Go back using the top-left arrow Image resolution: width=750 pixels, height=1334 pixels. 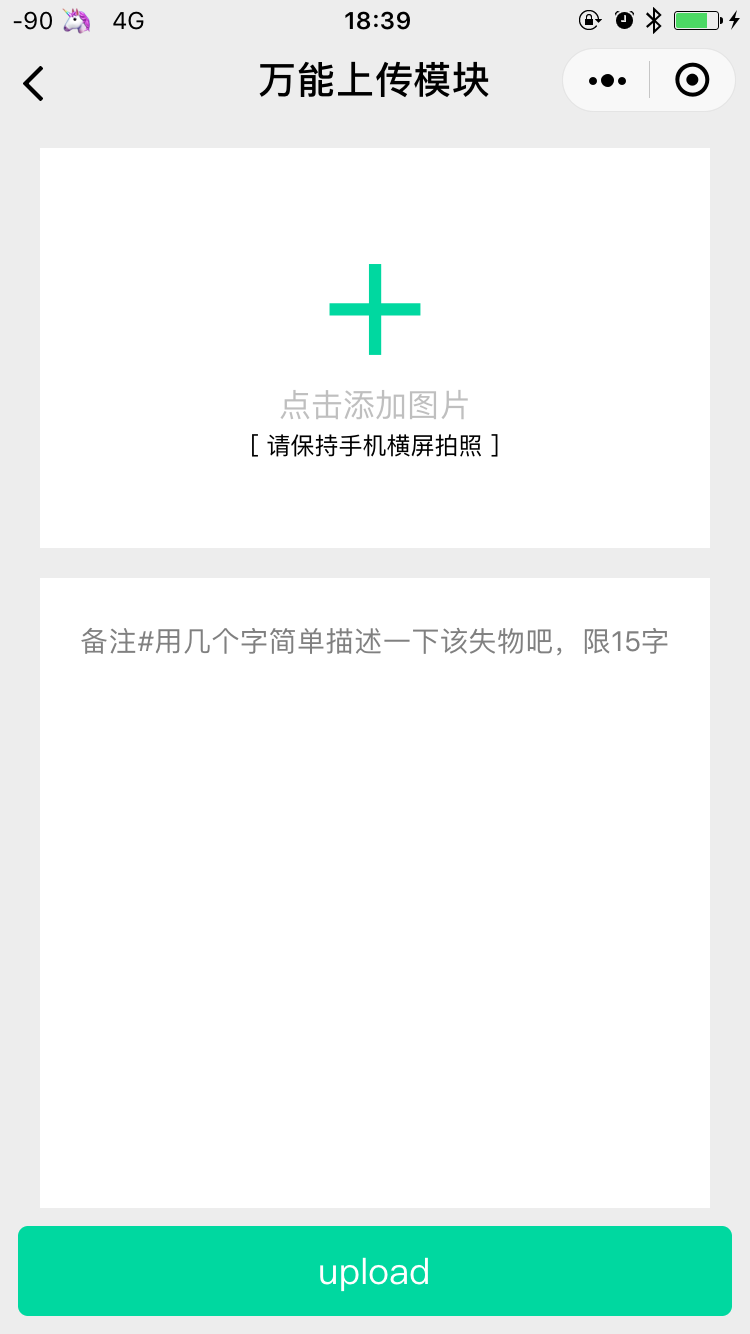tap(34, 83)
